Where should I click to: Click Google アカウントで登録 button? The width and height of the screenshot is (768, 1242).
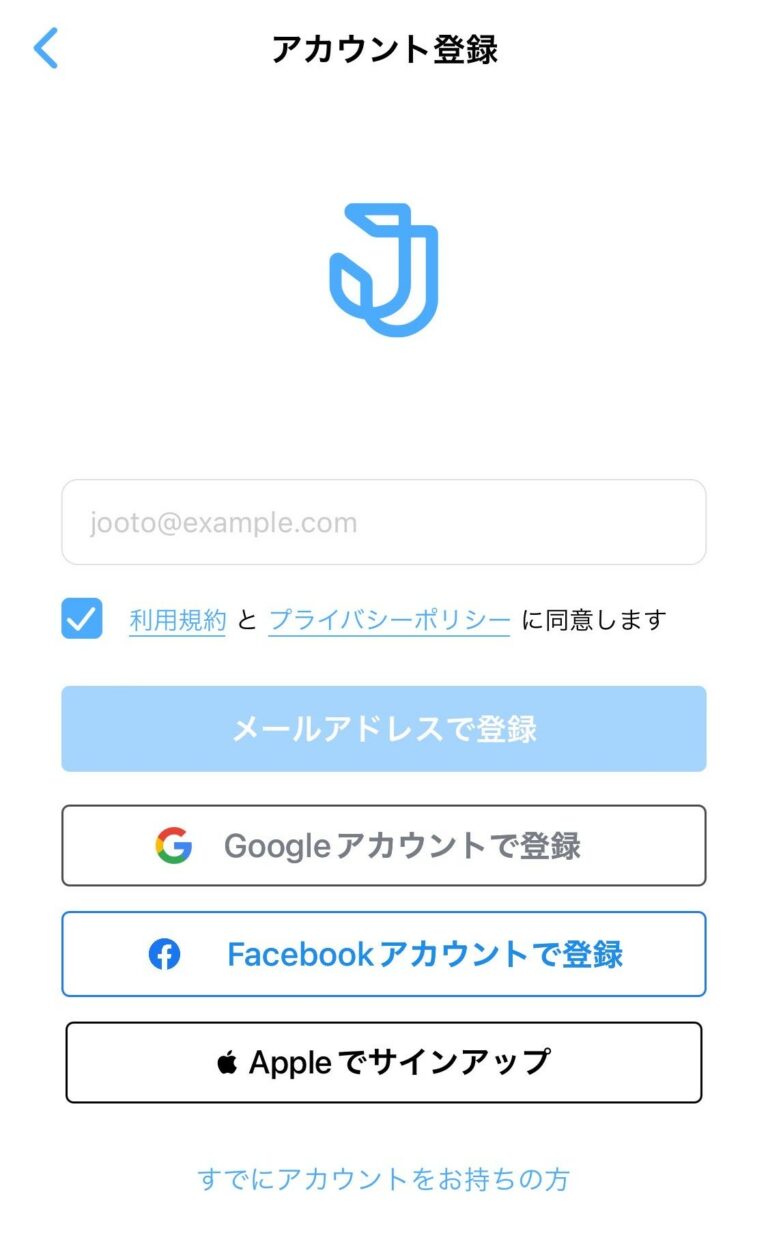click(384, 845)
